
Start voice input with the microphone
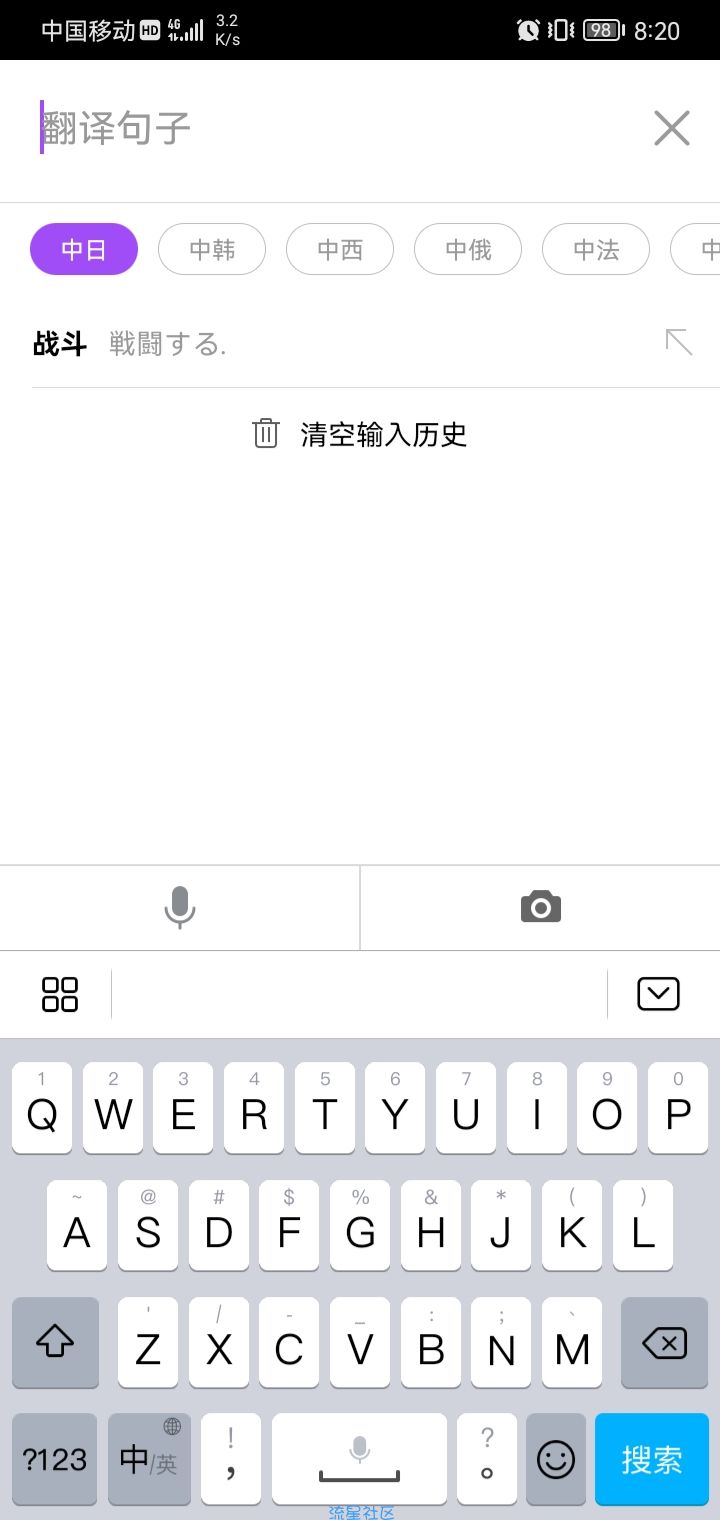(x=179, y=908)
